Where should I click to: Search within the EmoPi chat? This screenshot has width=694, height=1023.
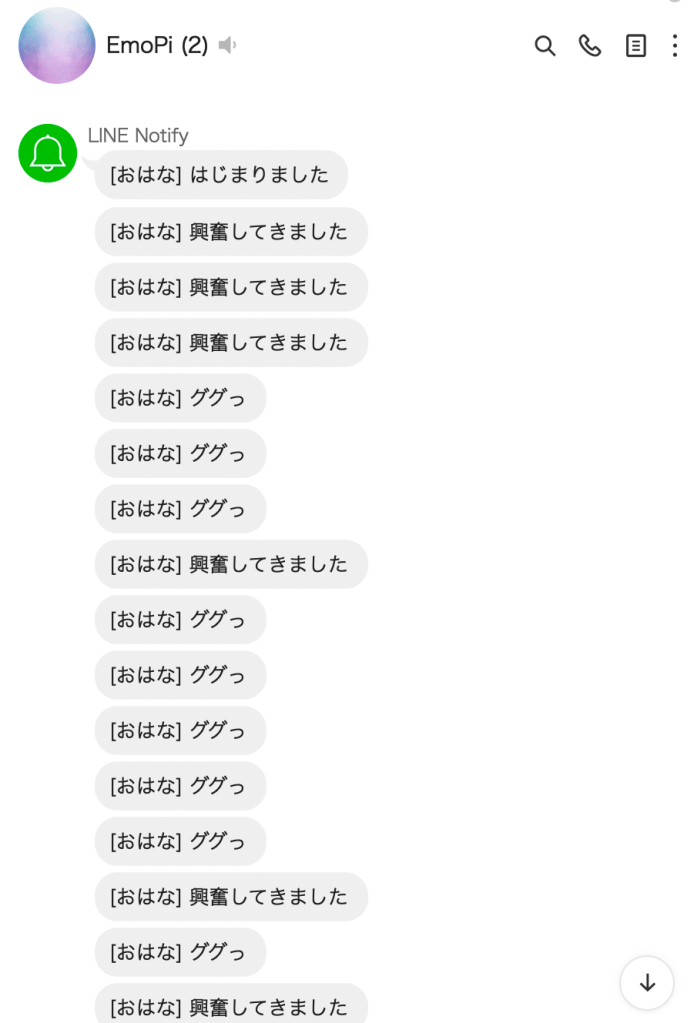click(545, 46)
